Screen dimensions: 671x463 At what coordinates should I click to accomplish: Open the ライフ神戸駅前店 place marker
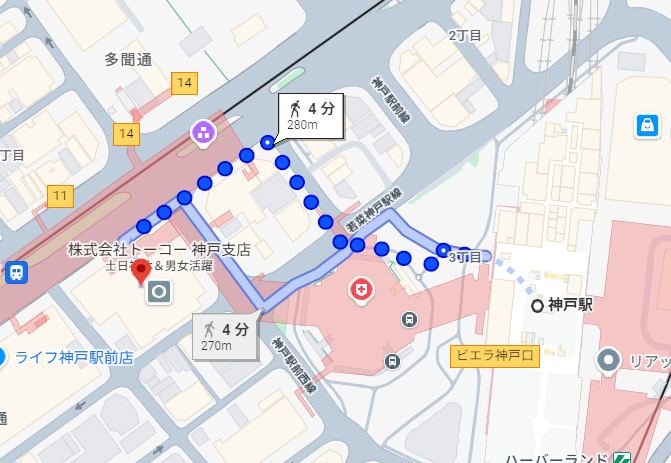(x=4, y=356)
